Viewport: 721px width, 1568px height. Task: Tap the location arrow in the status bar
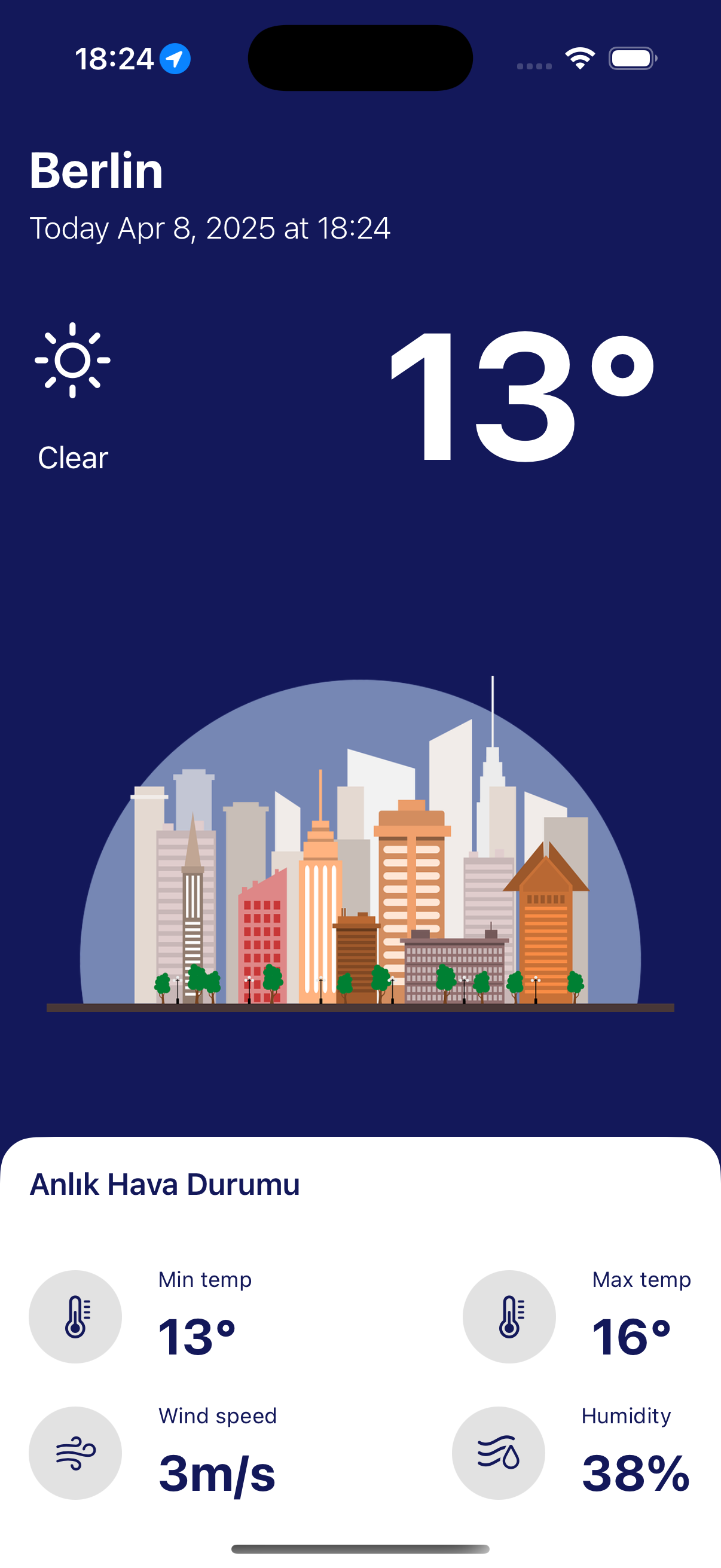(176, 58)
